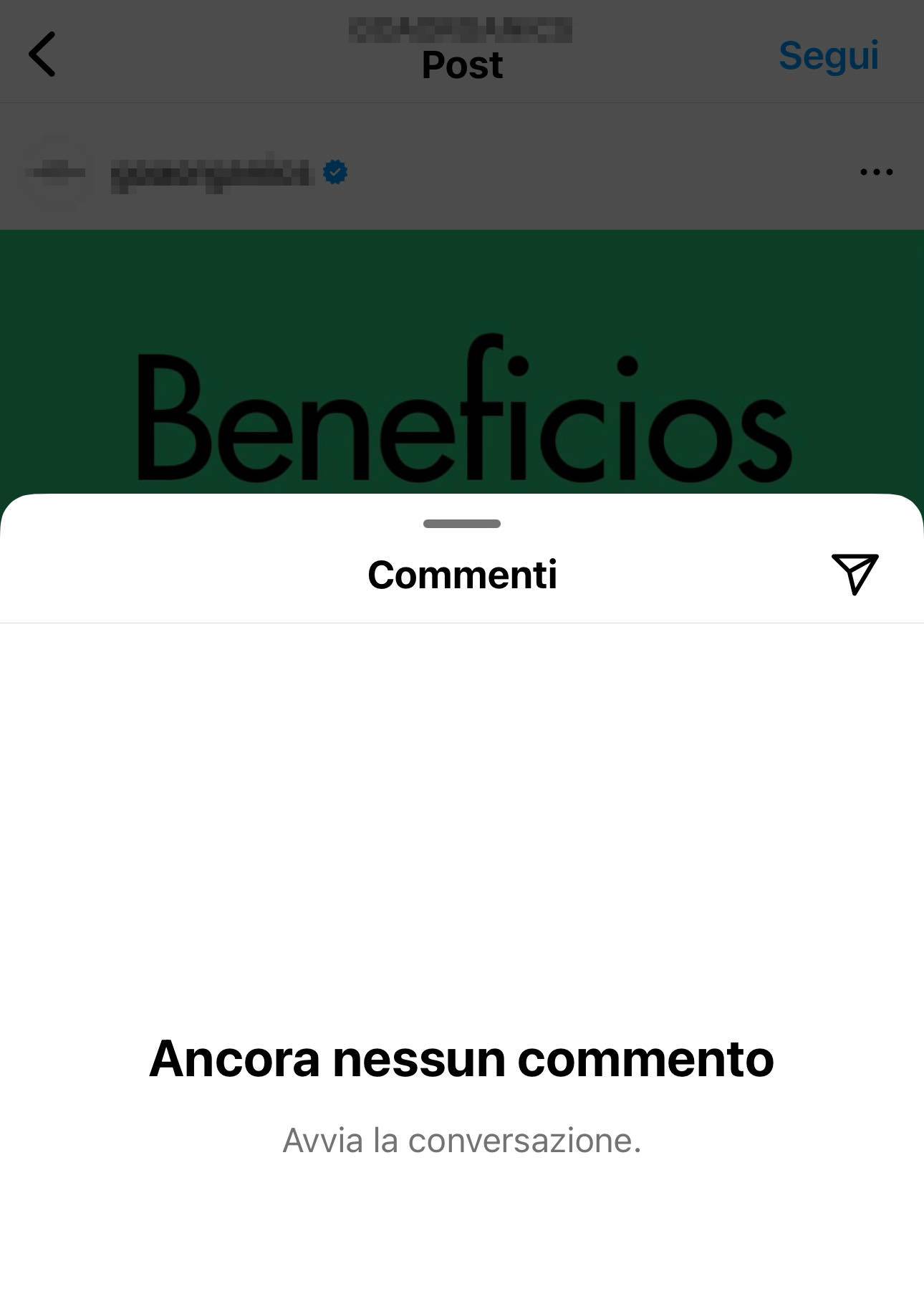Open the verified account's profile name

pos(212,173)
